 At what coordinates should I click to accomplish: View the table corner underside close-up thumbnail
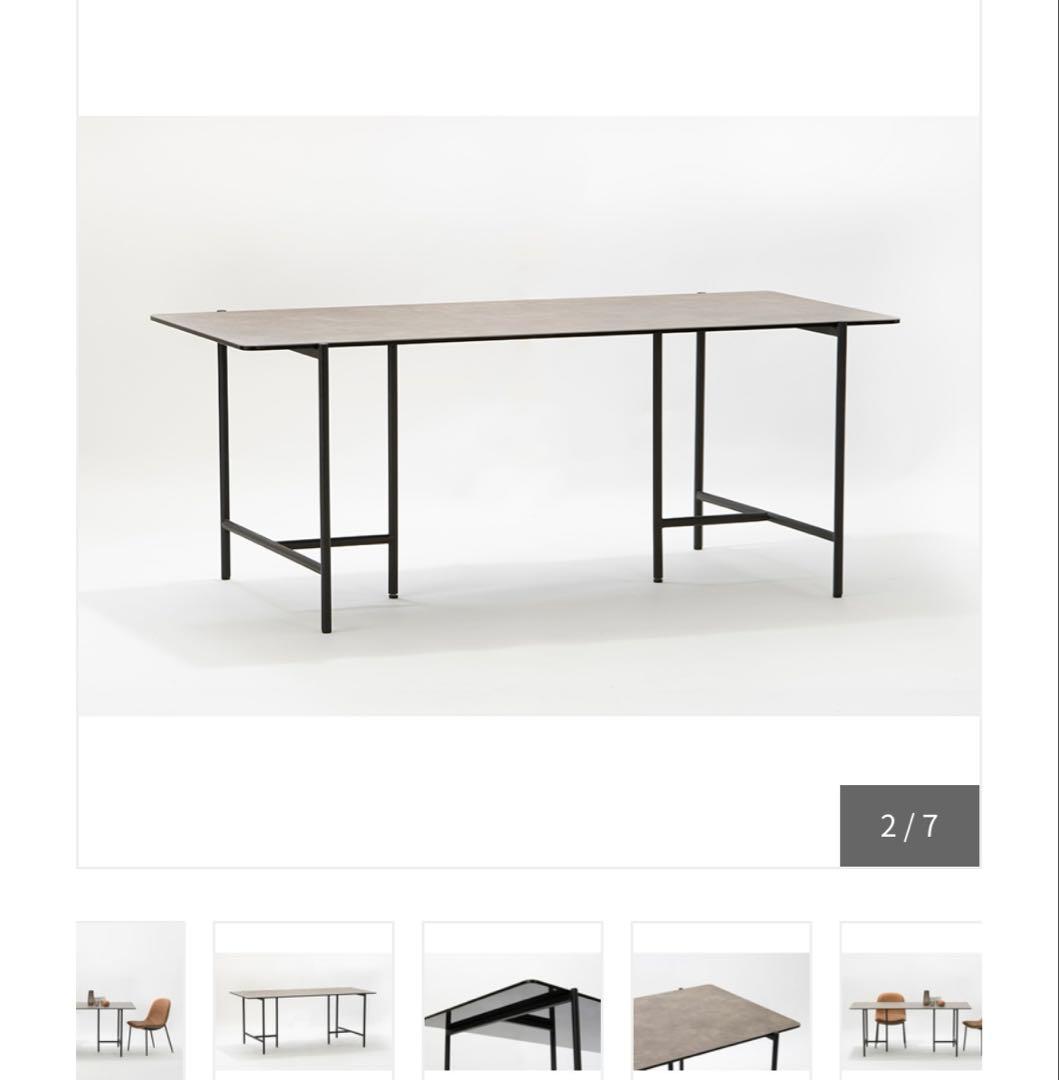point(512,1000)
